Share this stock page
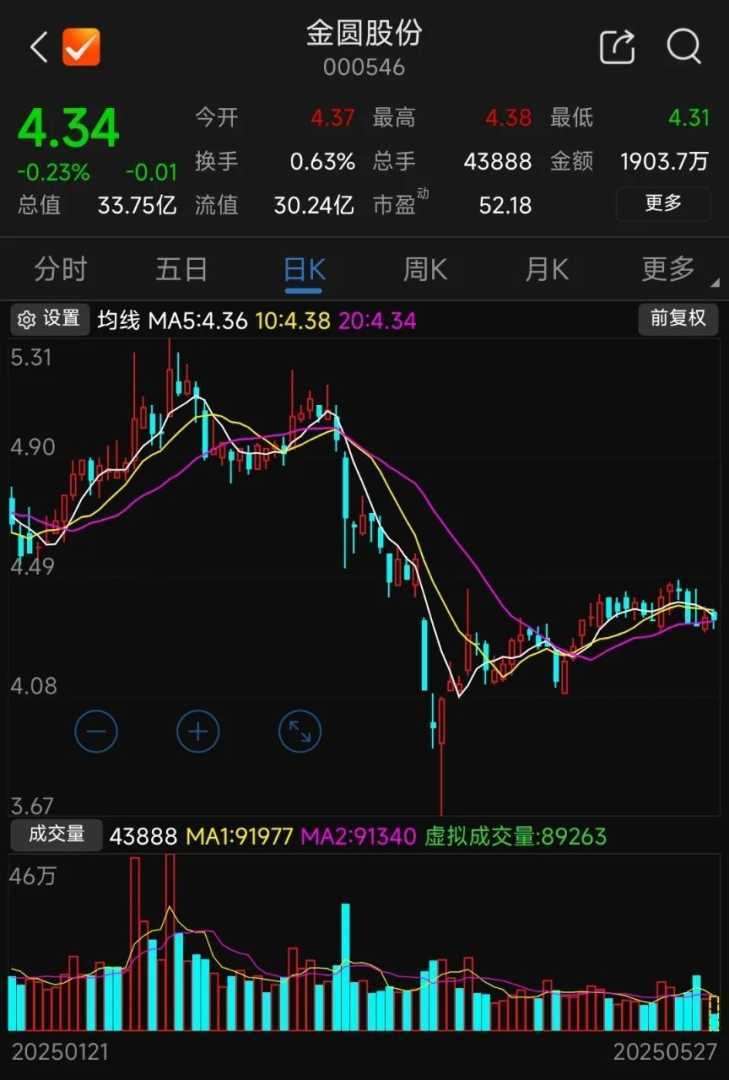The height and width of the screenshot is (1080, 729). coord(617,47)
